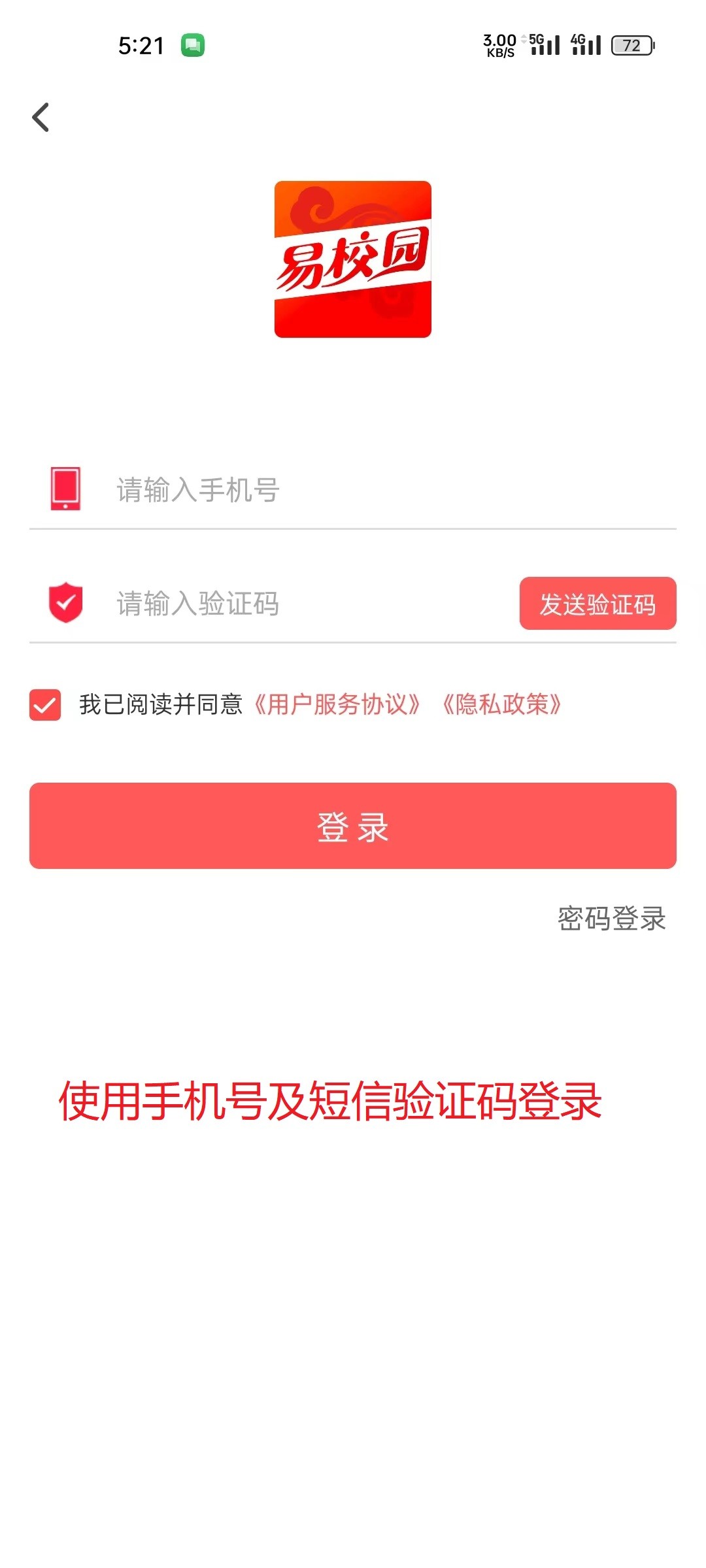Send verification code via 发送验证码
Image resolution: width=706 pixels, height=1568 pixels.
coord(597,604)
